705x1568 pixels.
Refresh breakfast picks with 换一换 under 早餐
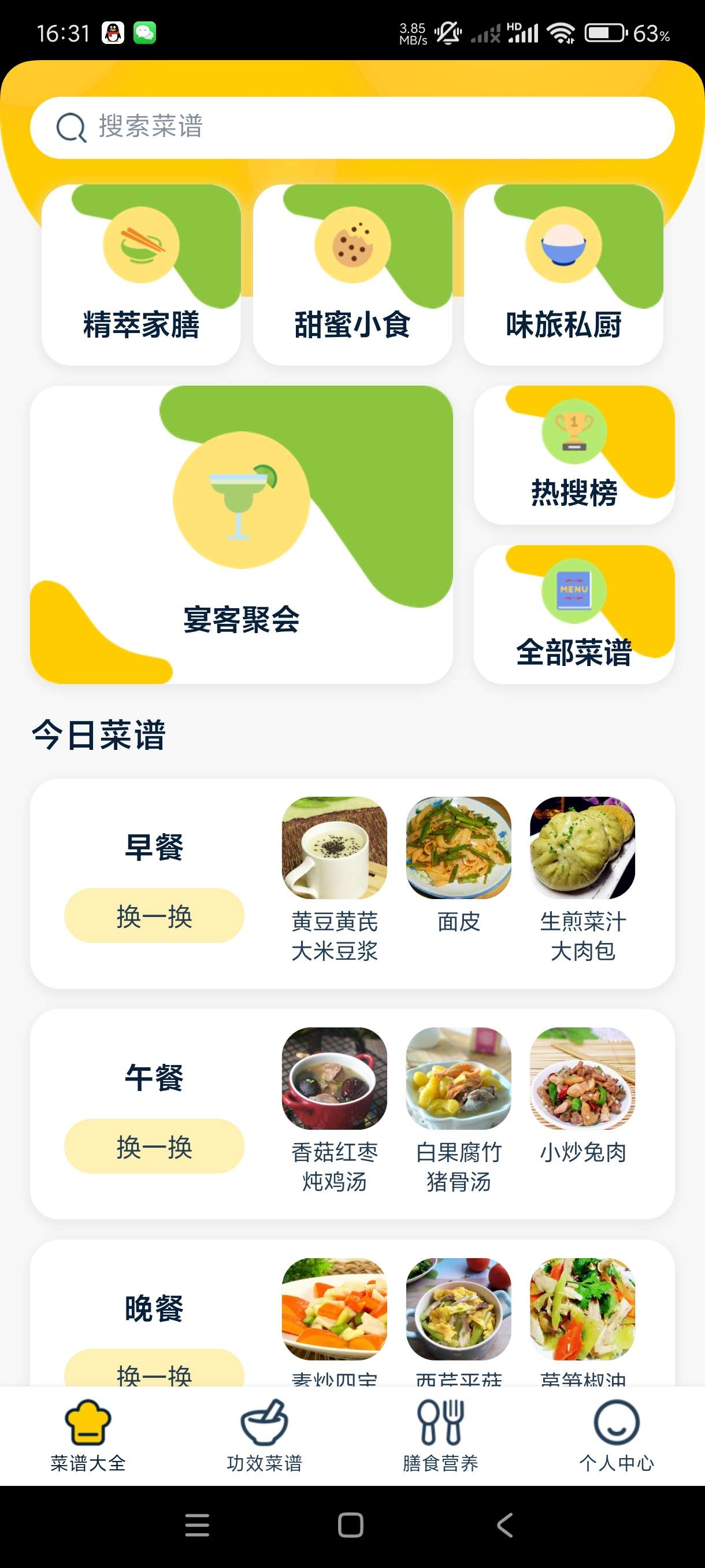154,915
